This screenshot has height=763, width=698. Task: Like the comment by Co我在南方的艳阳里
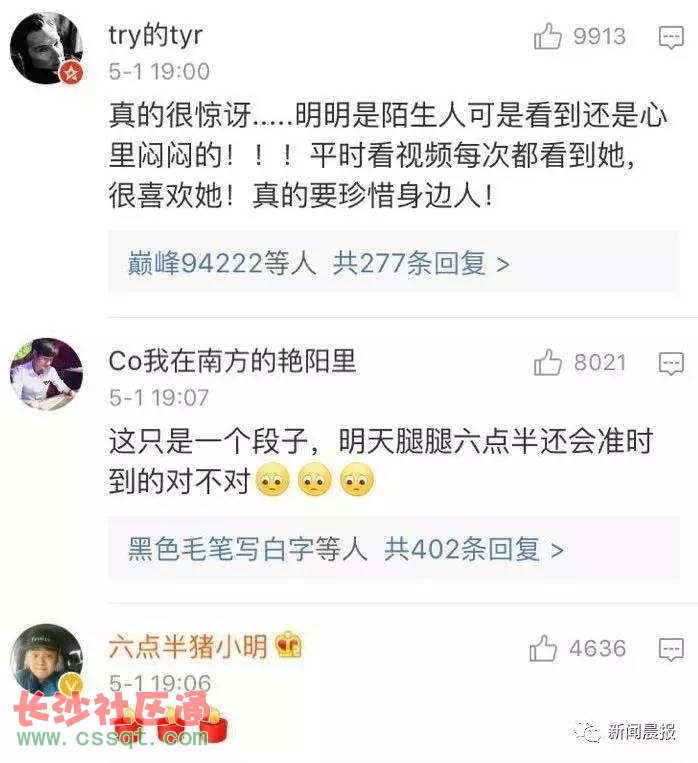coord(548,363)
